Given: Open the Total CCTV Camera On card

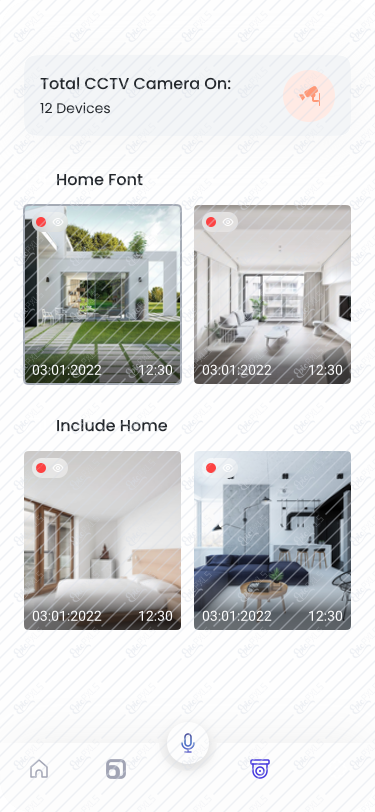Looking at the screenshot, I should click(188, 96).
